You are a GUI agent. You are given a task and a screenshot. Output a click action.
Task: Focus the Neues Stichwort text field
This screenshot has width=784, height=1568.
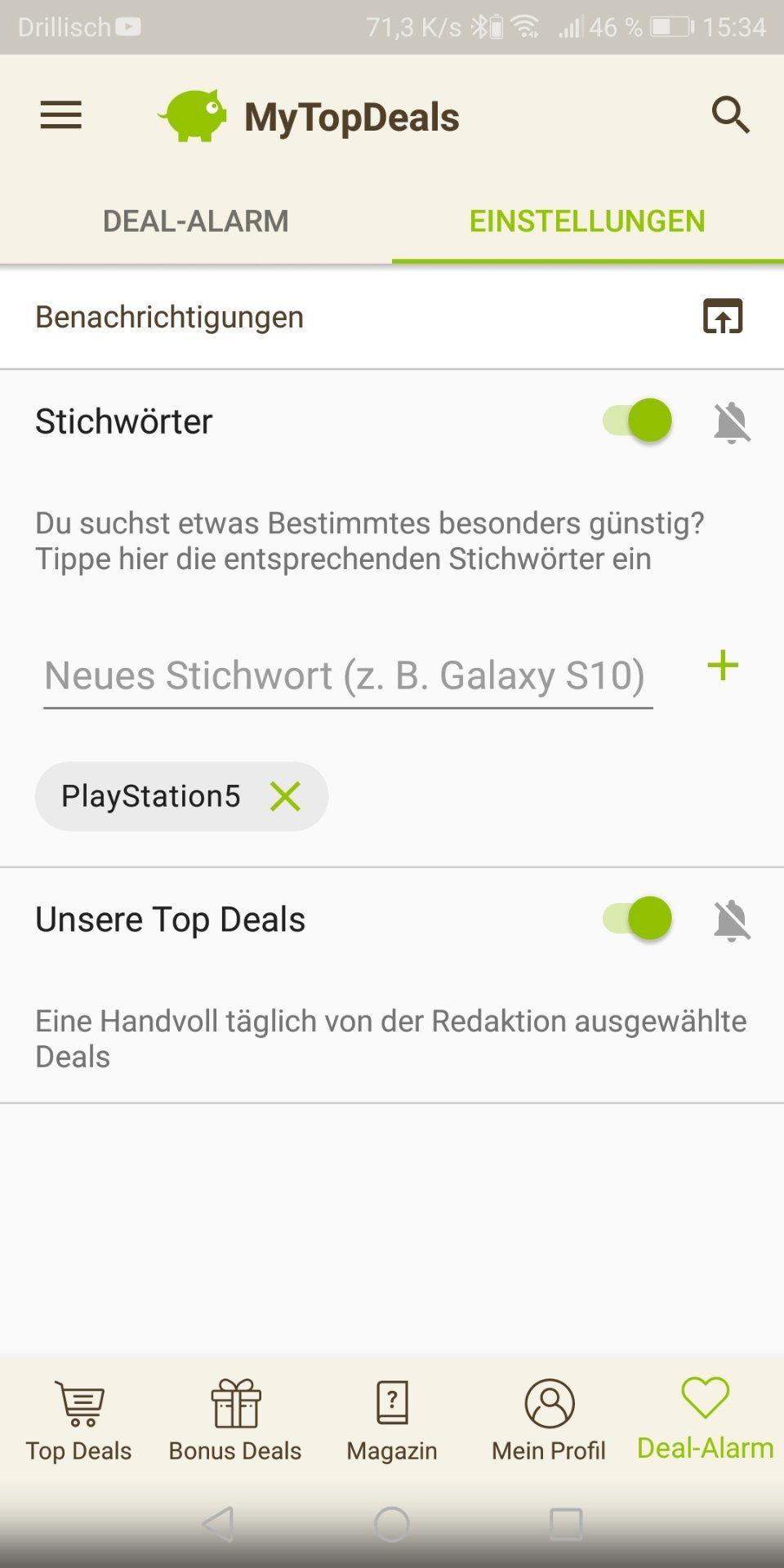(x=348, y=676)
